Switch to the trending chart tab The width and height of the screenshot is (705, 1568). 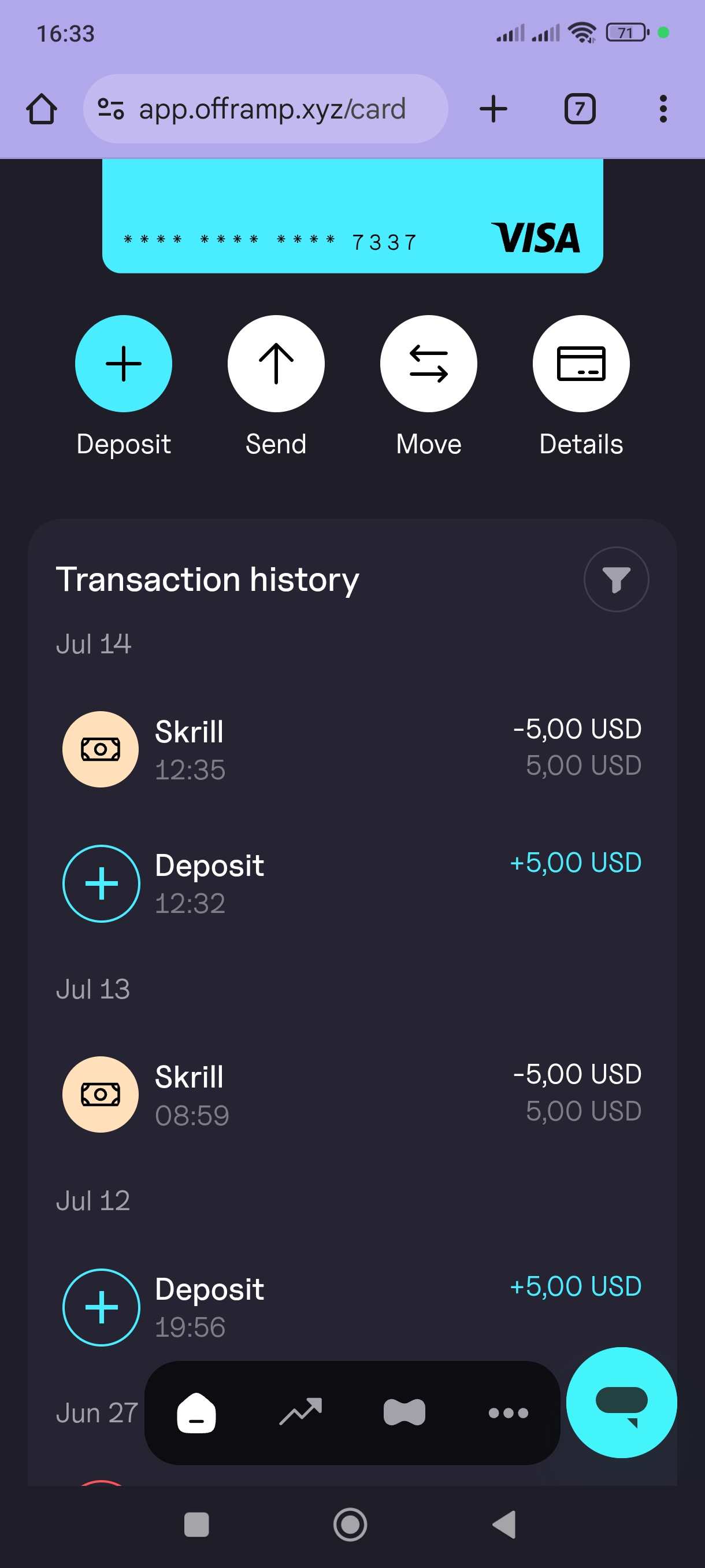[x=300, y=1412]
